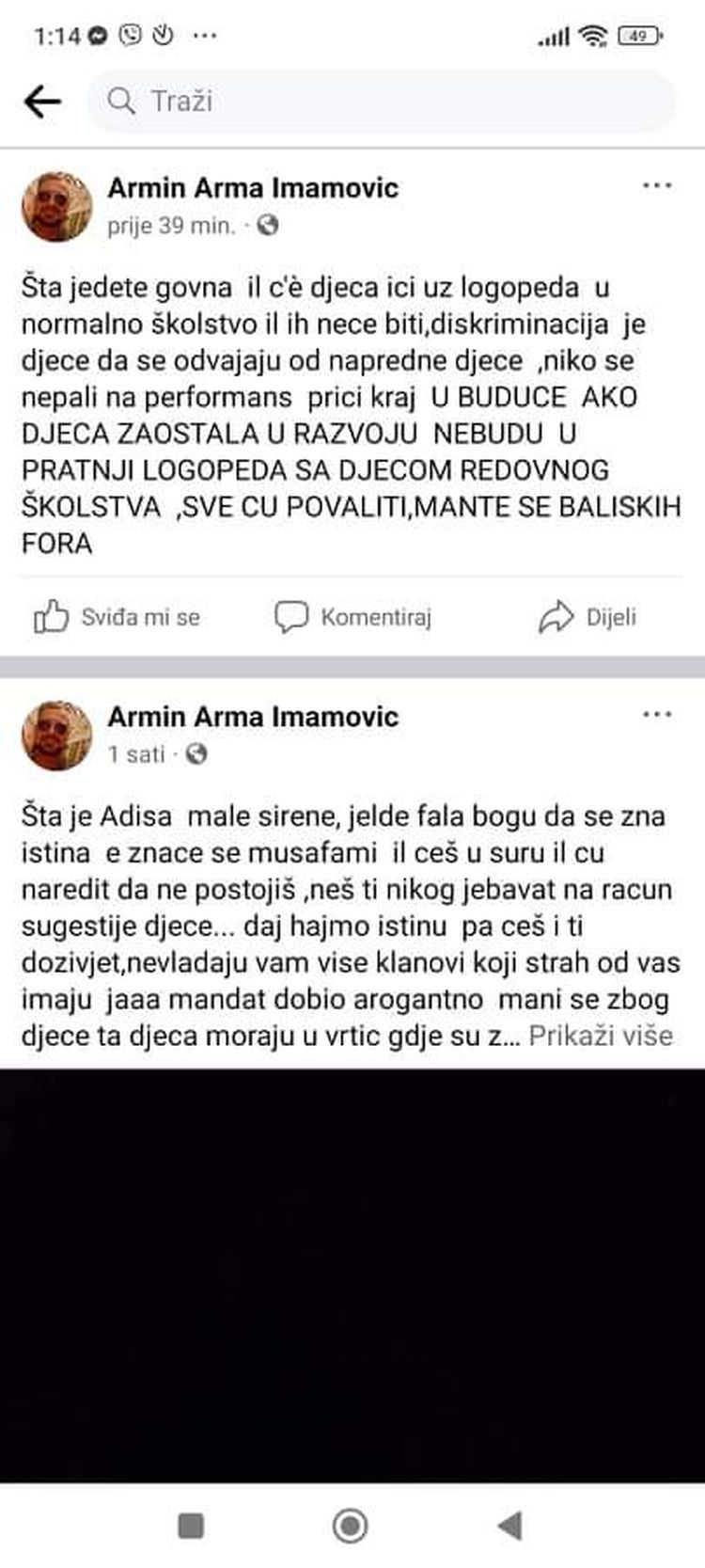Open the author name on the 1 sati post
Image resolution: width=705 pixels, height=1568 pixels.
253,716
